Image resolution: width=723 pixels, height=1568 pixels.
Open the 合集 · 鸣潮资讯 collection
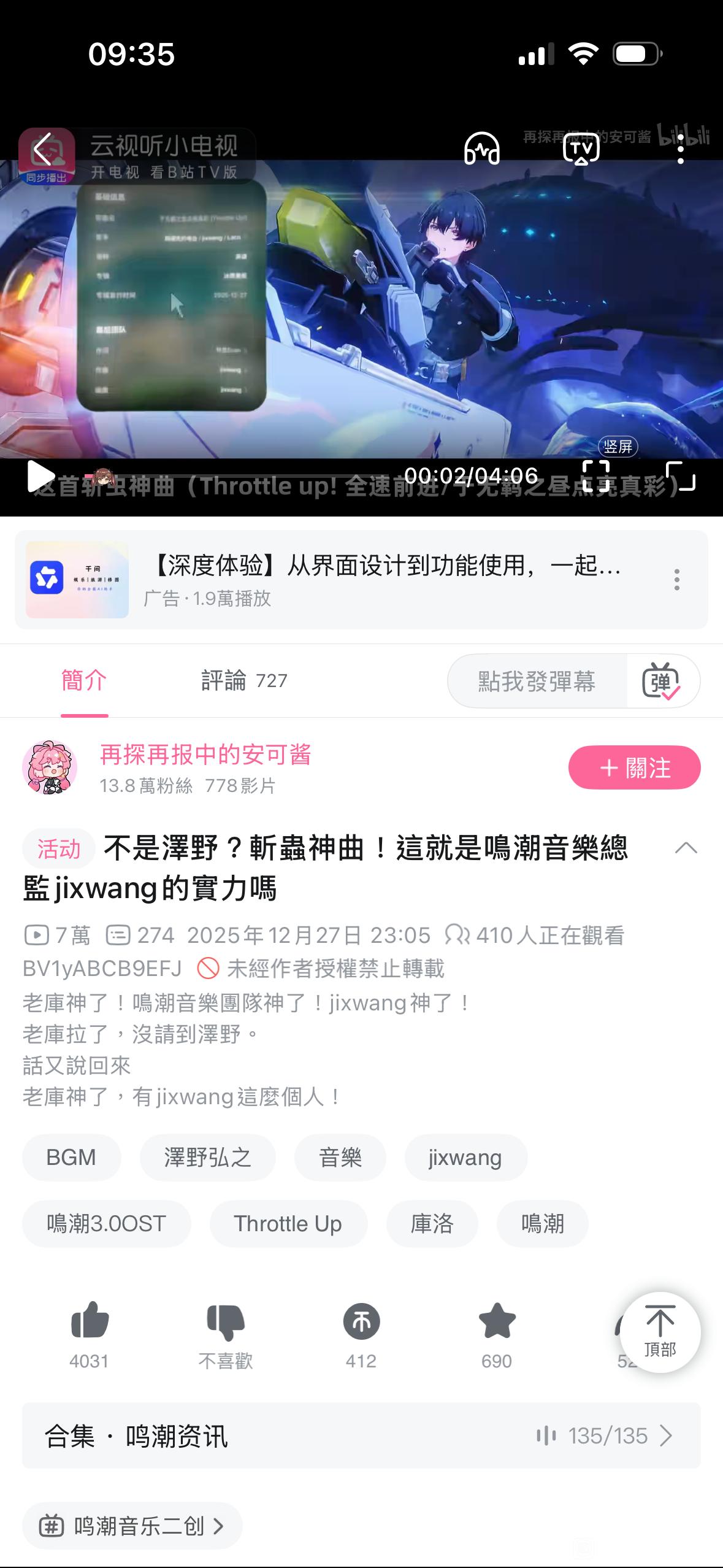pos(361,1435)
